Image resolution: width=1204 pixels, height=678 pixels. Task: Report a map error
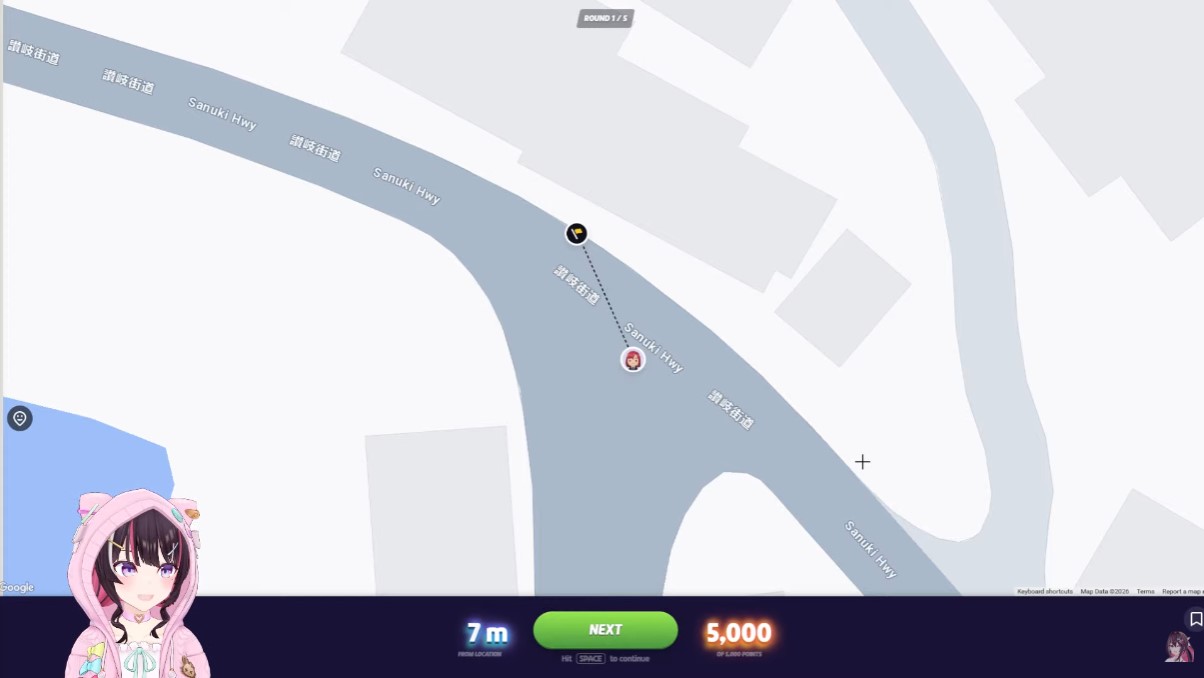click(1182, 591)
